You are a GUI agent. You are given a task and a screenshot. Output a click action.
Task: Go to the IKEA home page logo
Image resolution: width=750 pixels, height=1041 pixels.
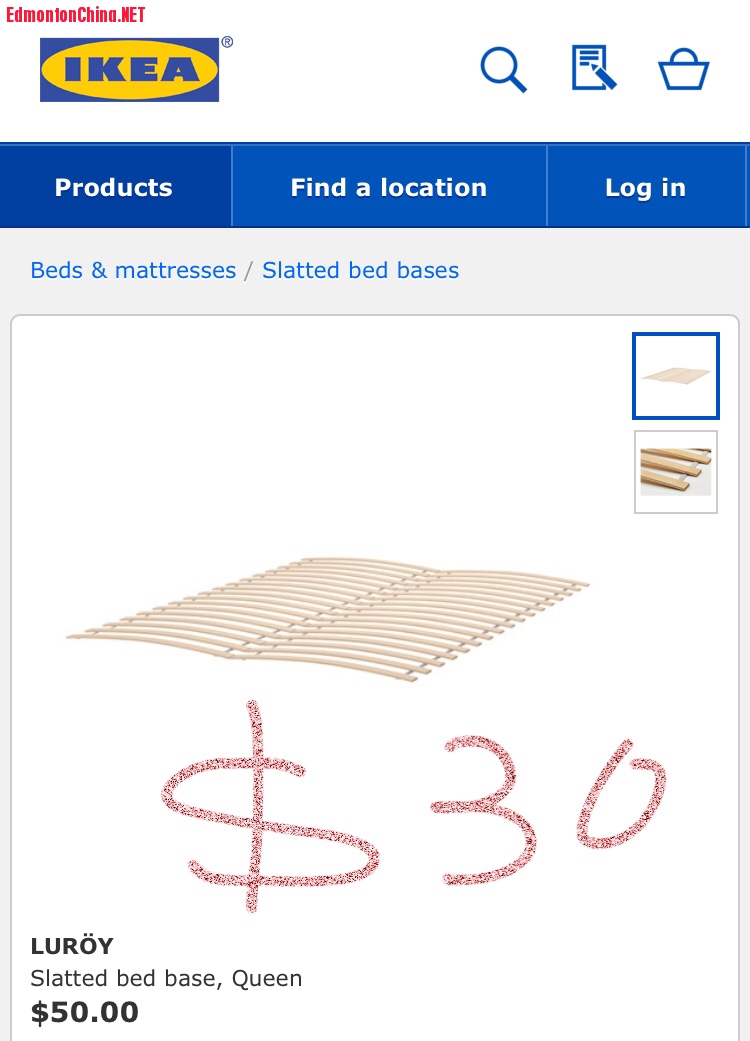click(129, 70)
